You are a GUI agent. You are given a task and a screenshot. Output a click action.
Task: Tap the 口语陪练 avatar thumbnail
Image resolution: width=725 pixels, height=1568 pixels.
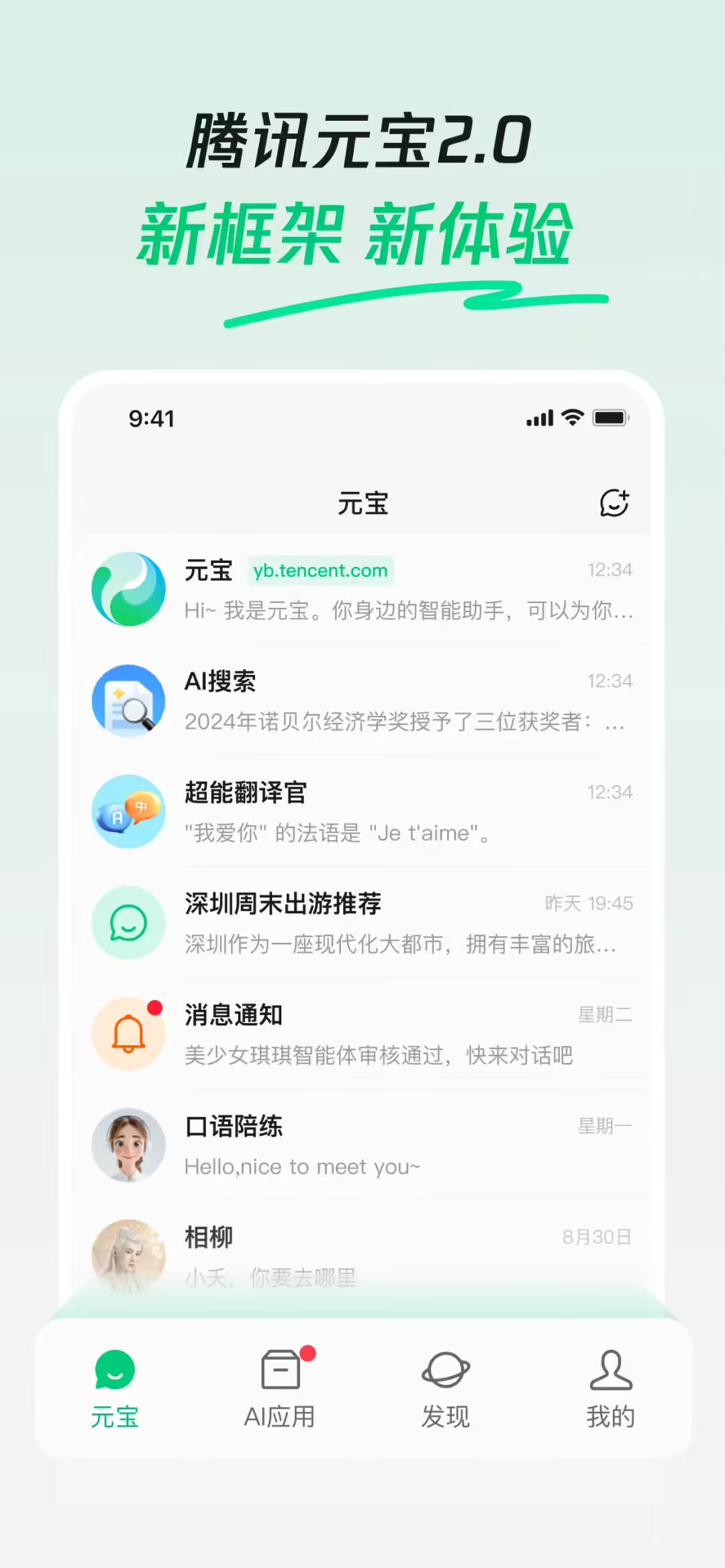point(129,1145)
